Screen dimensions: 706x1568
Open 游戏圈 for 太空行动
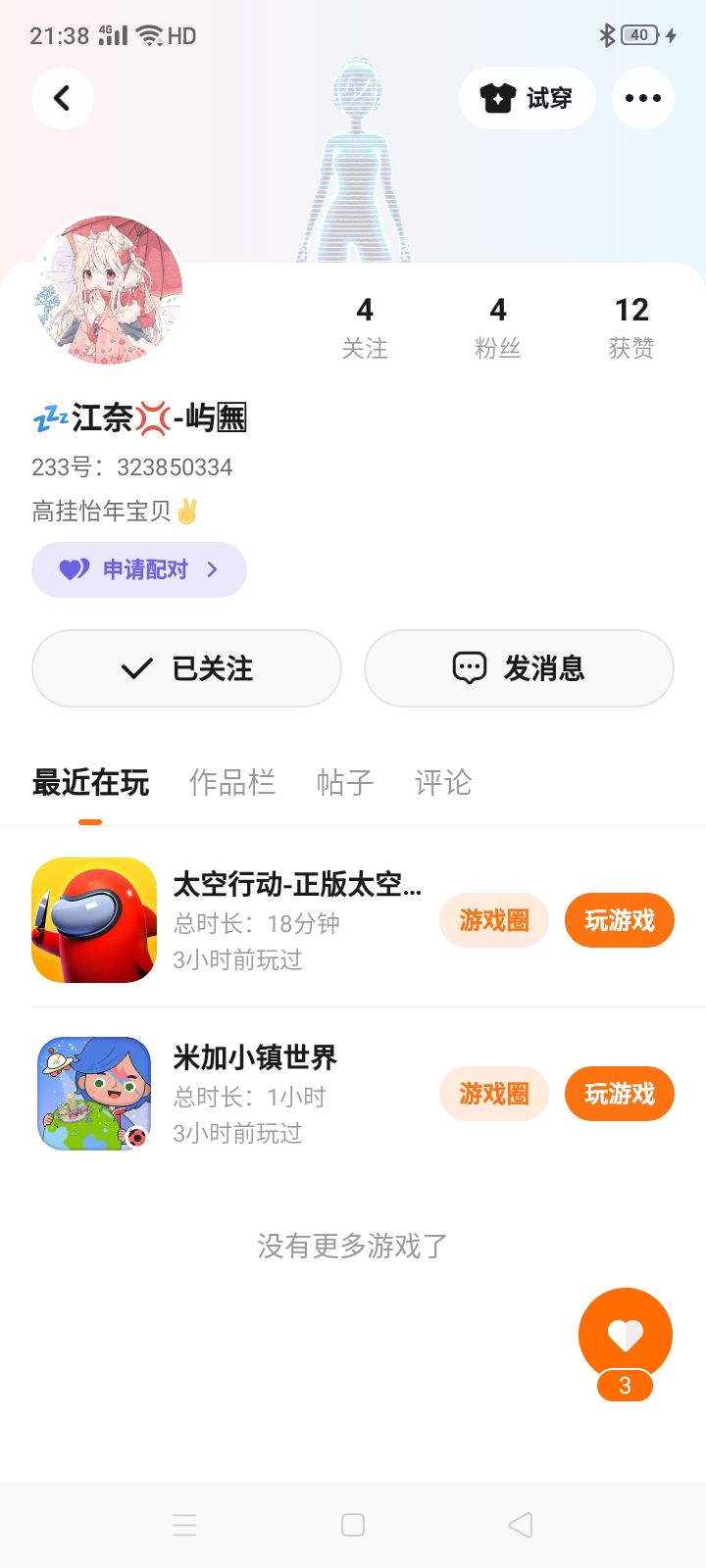493,920
